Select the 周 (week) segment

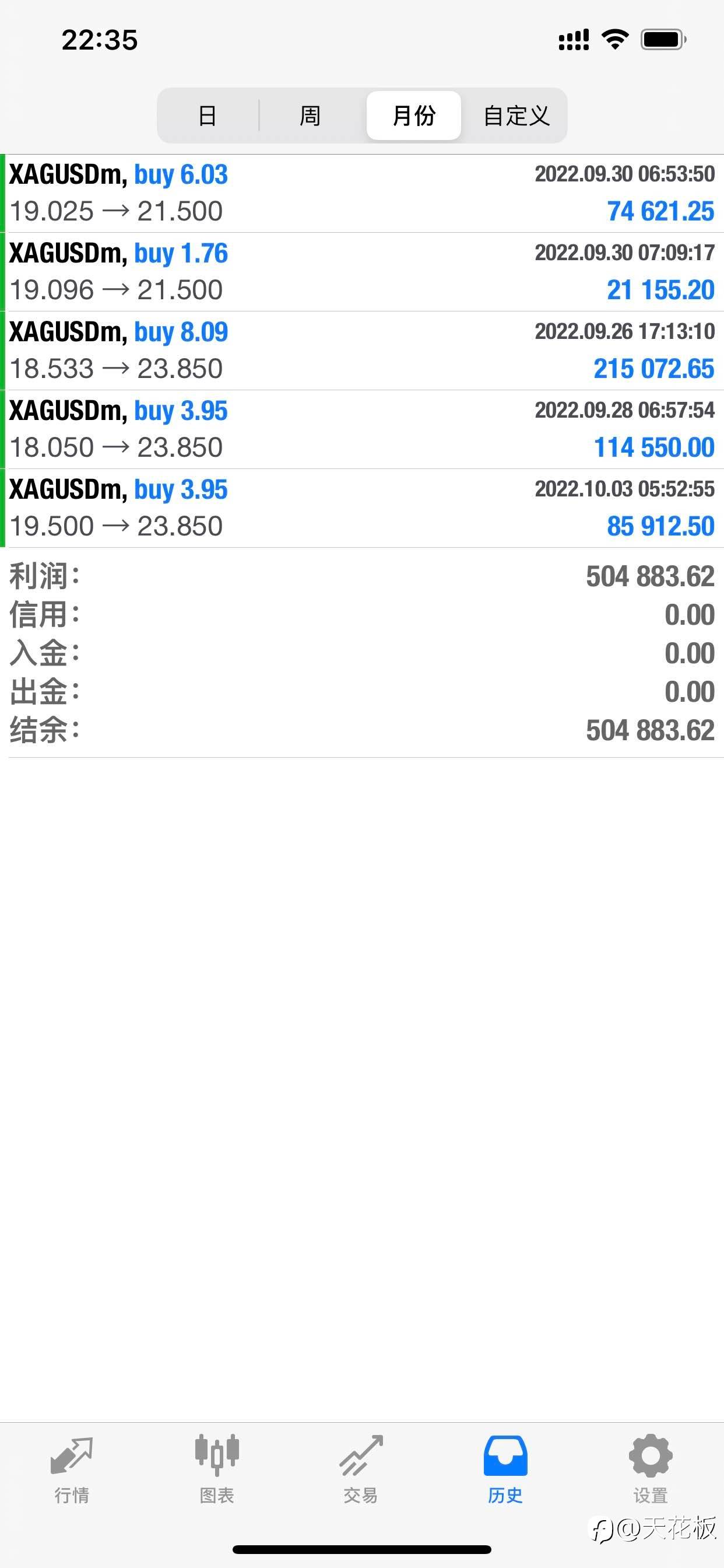(x=310, y=116)
